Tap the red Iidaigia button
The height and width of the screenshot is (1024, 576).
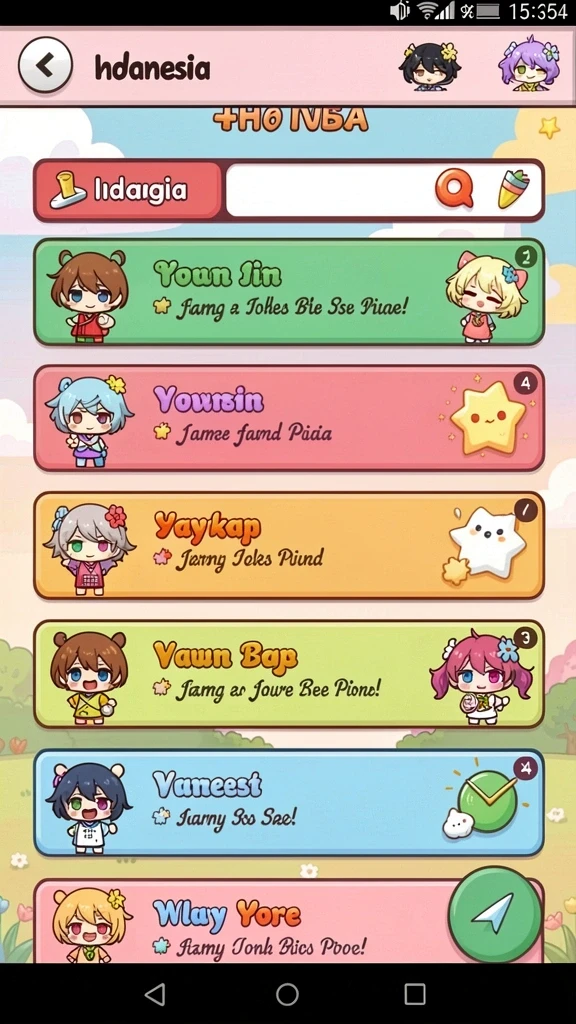(x=128, y=190)
